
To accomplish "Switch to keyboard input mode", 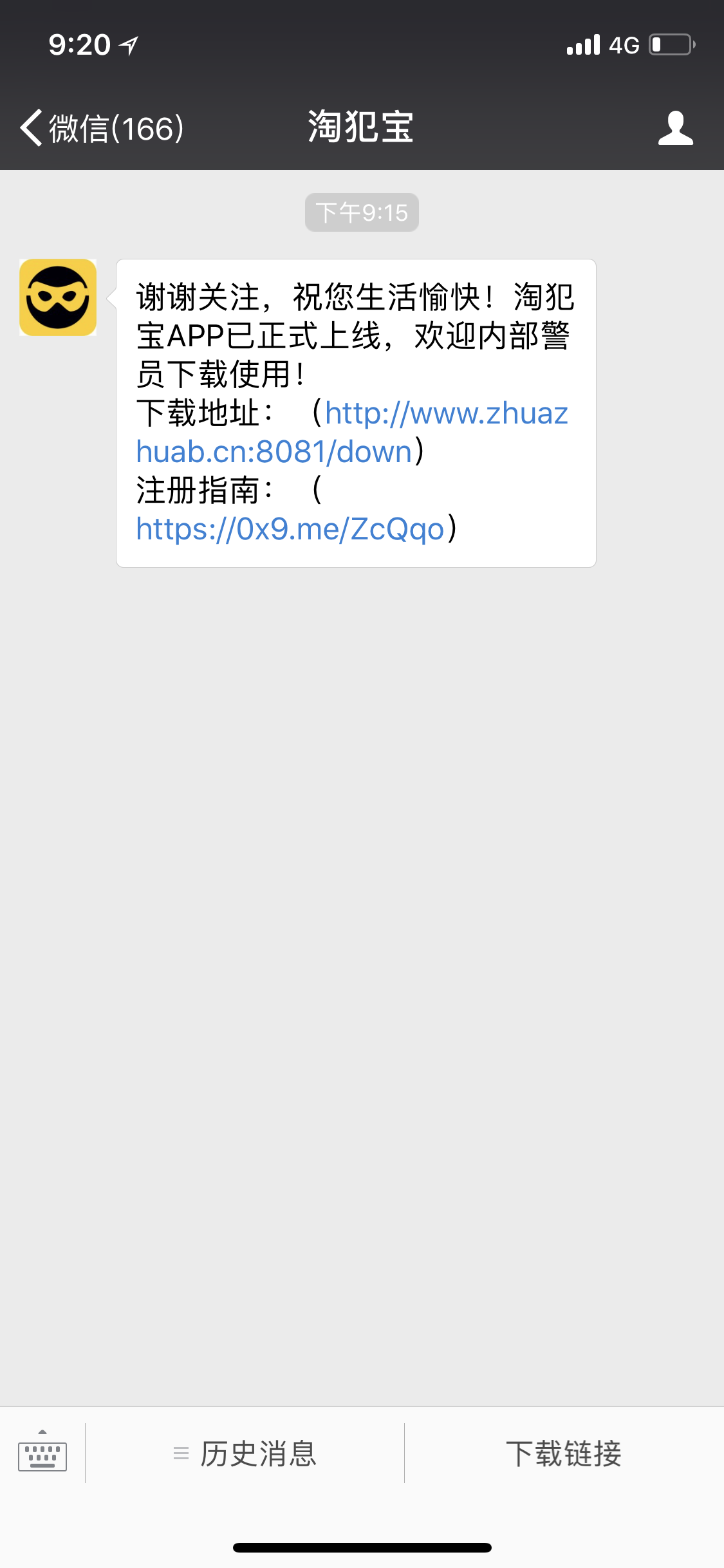I will [x=42, y=1453].
